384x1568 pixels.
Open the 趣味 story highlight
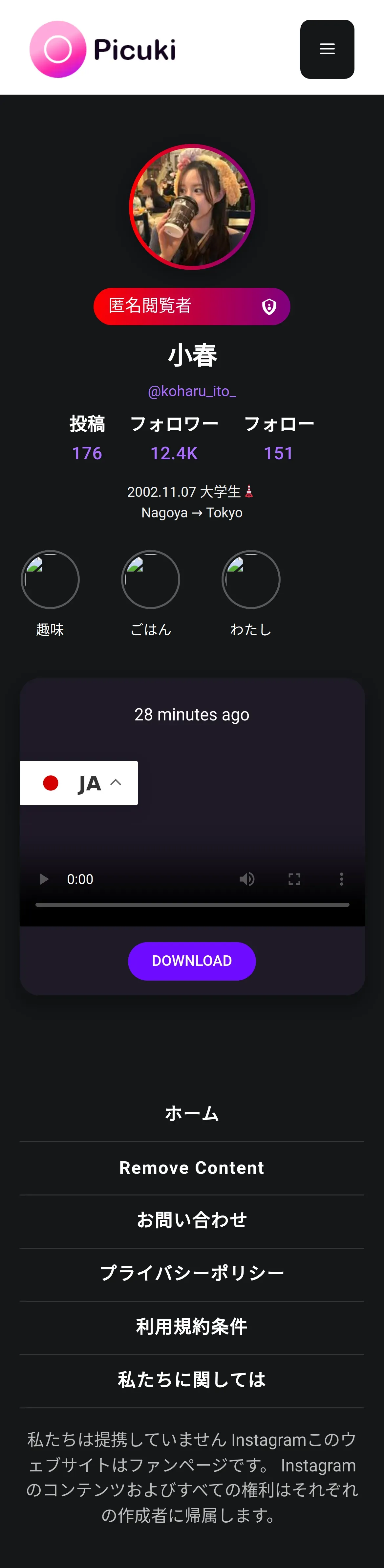[50, 579]
